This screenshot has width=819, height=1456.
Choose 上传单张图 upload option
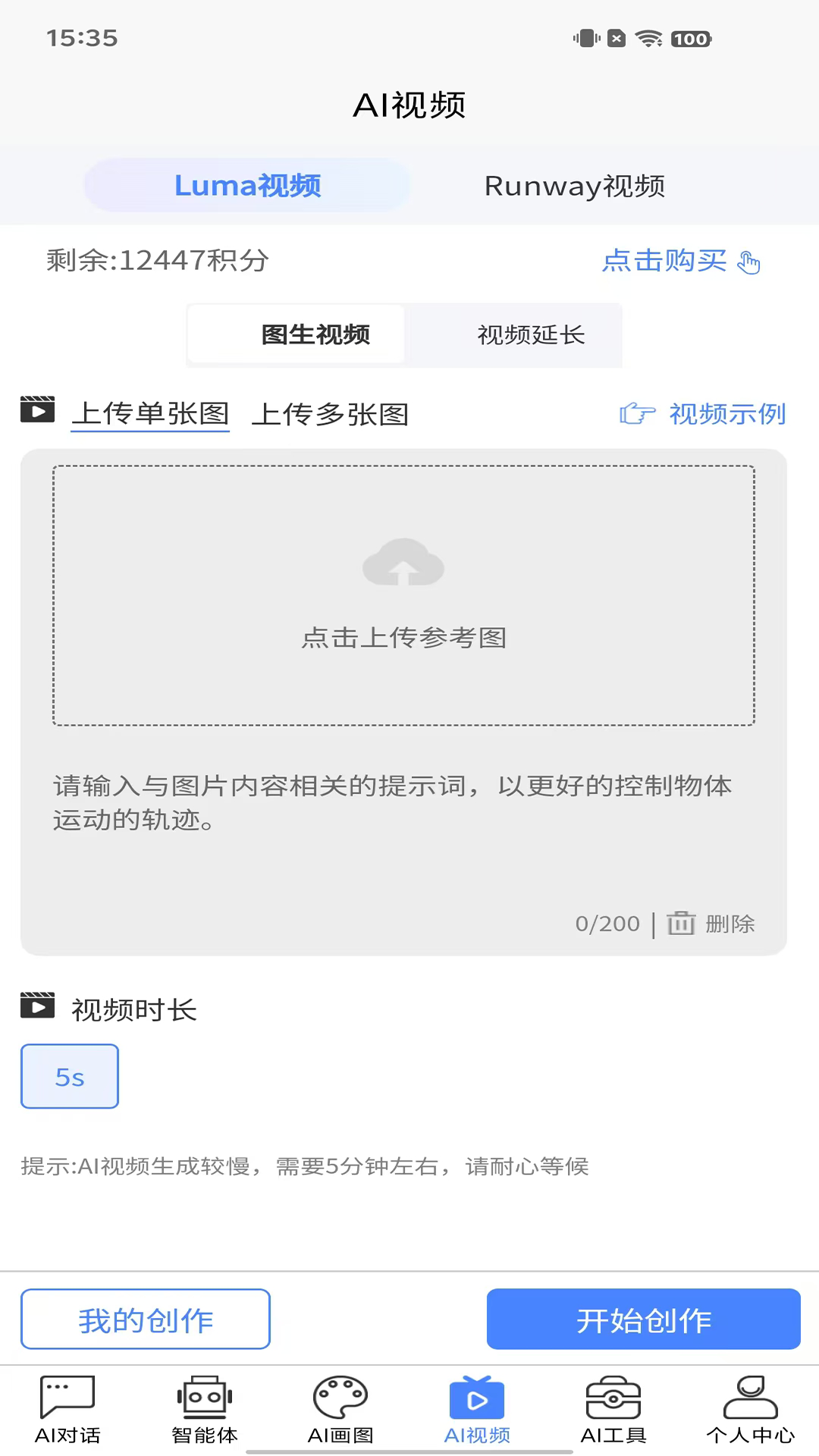click(150, 414)
